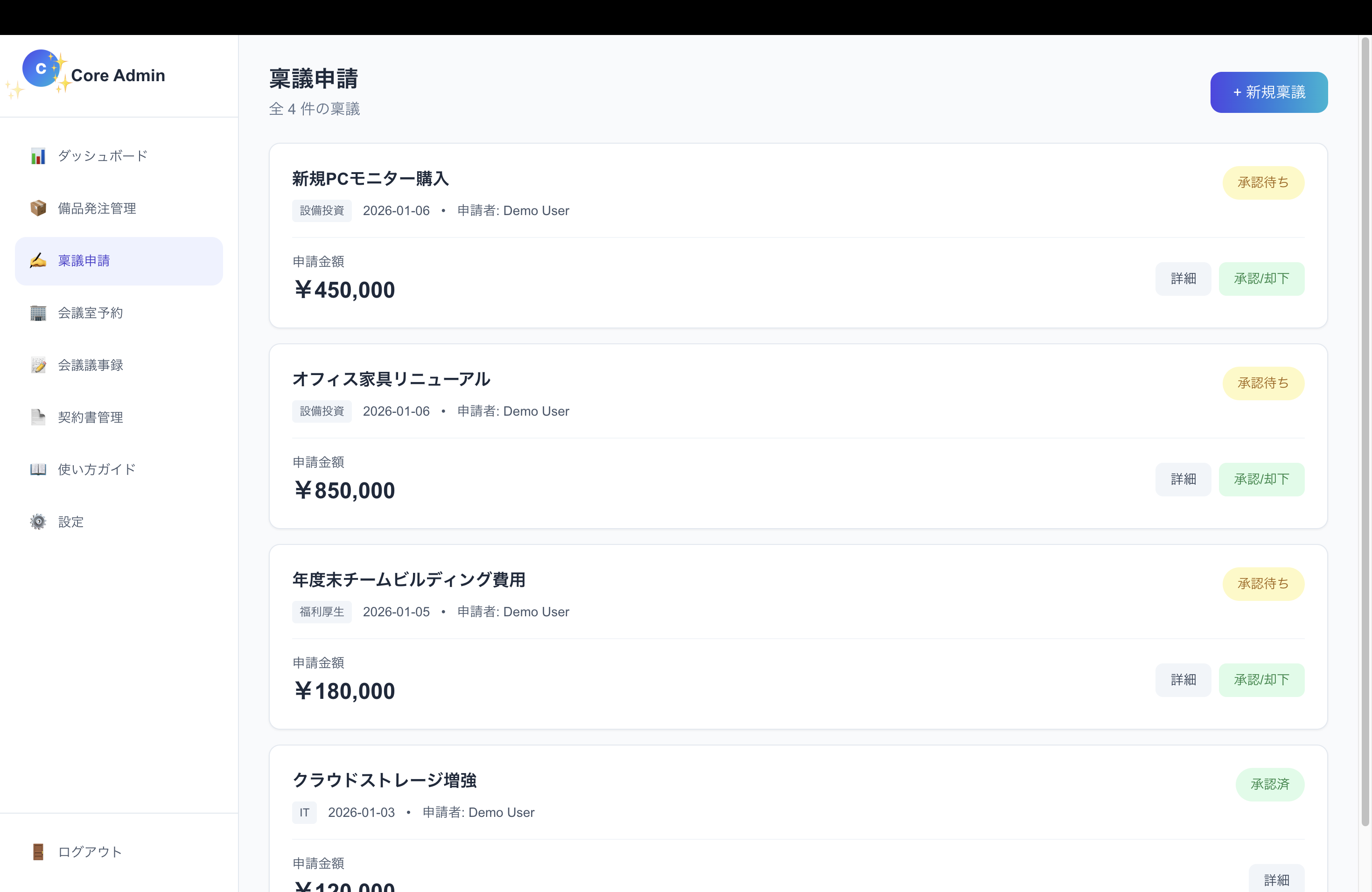View the 使い方ガイド

point(96,470)
